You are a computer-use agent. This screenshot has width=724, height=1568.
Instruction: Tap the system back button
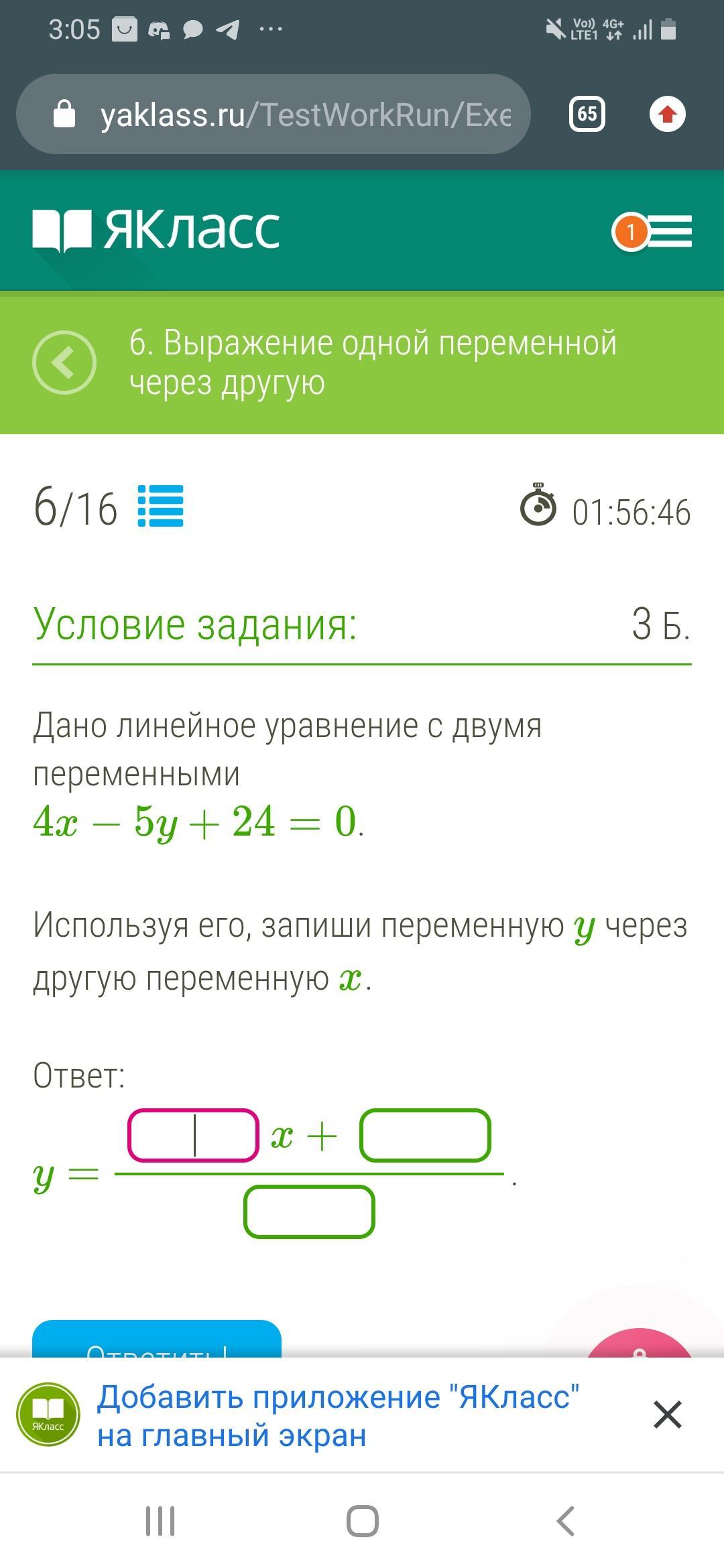coord(565,1521)
